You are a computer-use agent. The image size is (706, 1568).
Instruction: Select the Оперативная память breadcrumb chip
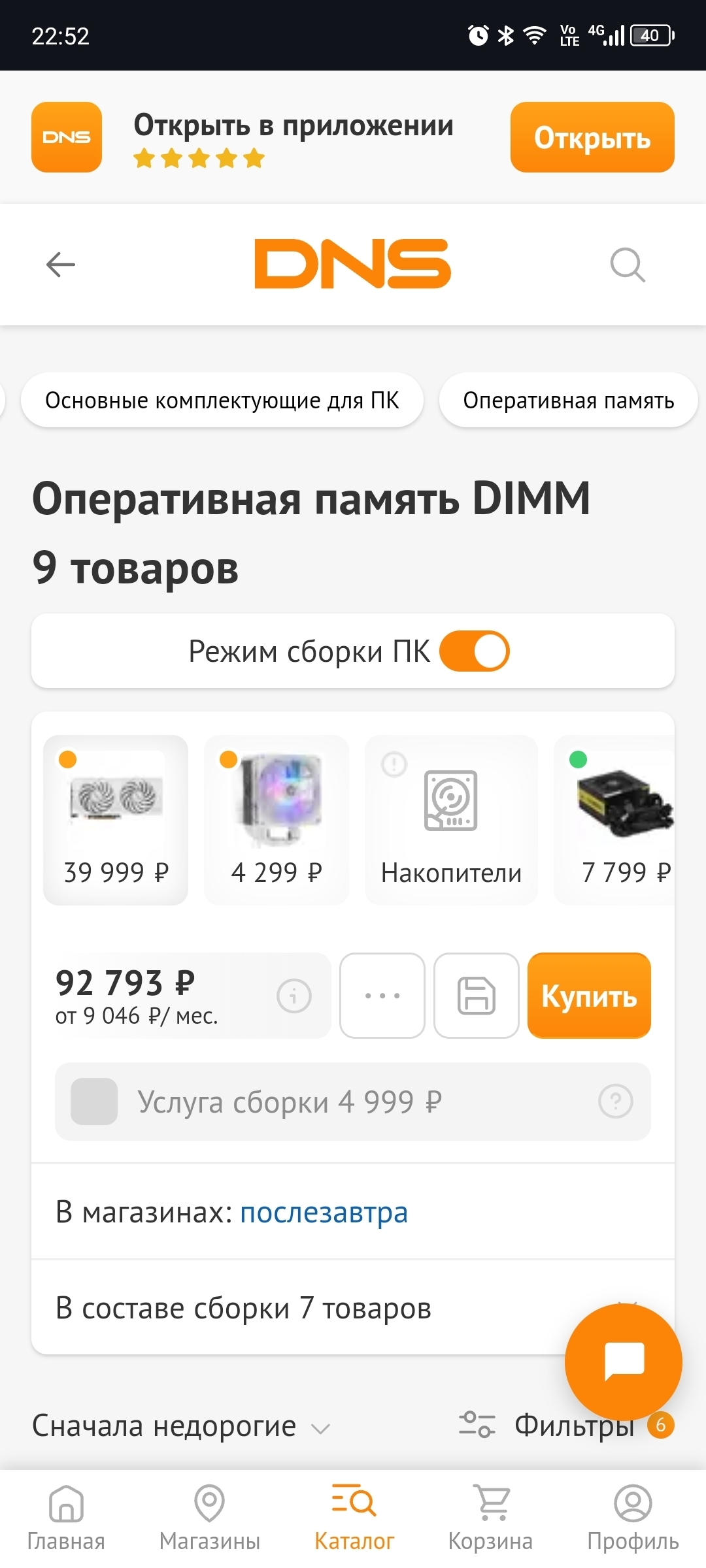pyautogui.click(x=568, y=400)
